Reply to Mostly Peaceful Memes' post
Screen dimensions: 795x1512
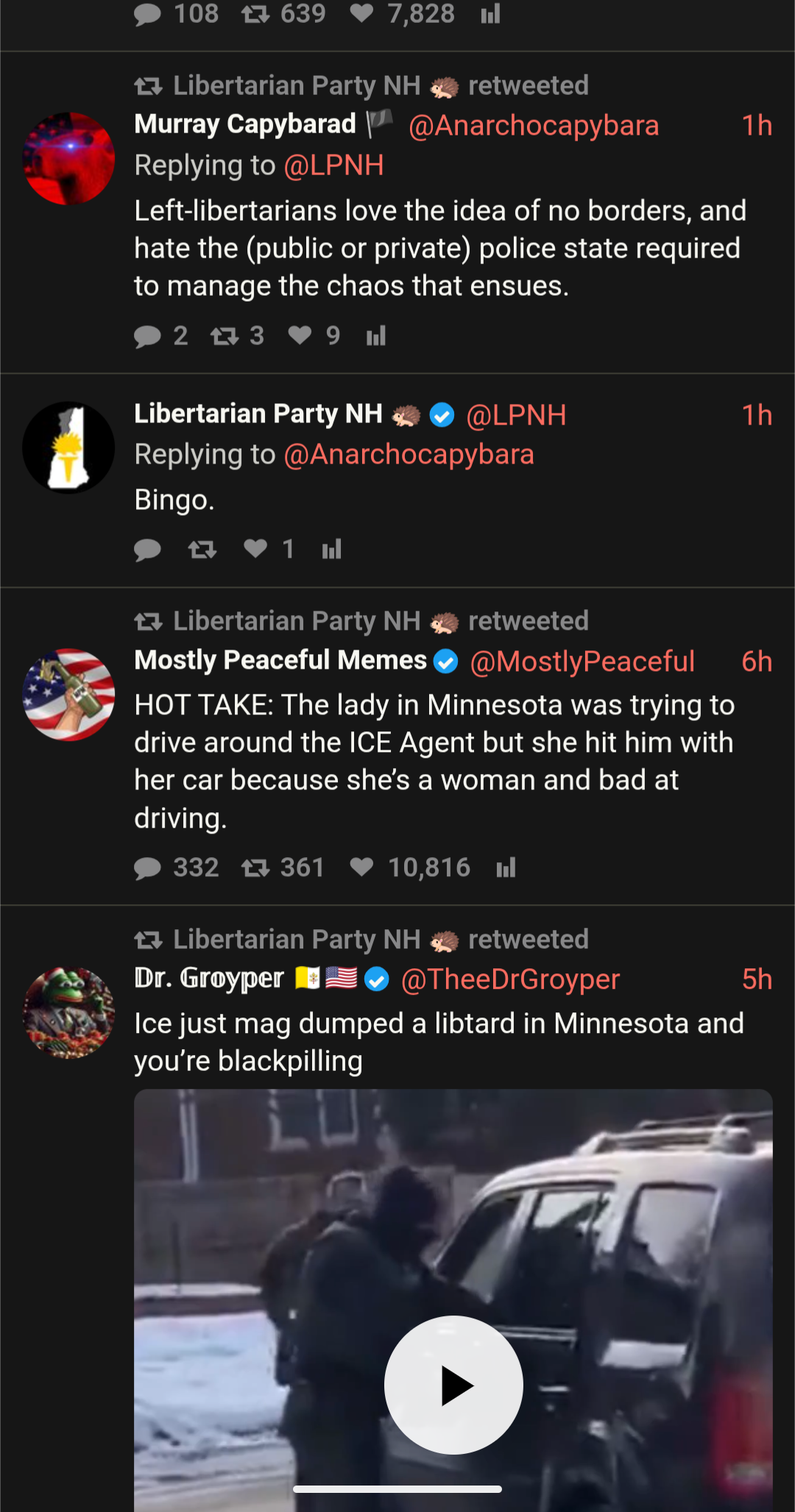(x=148, y=868)
